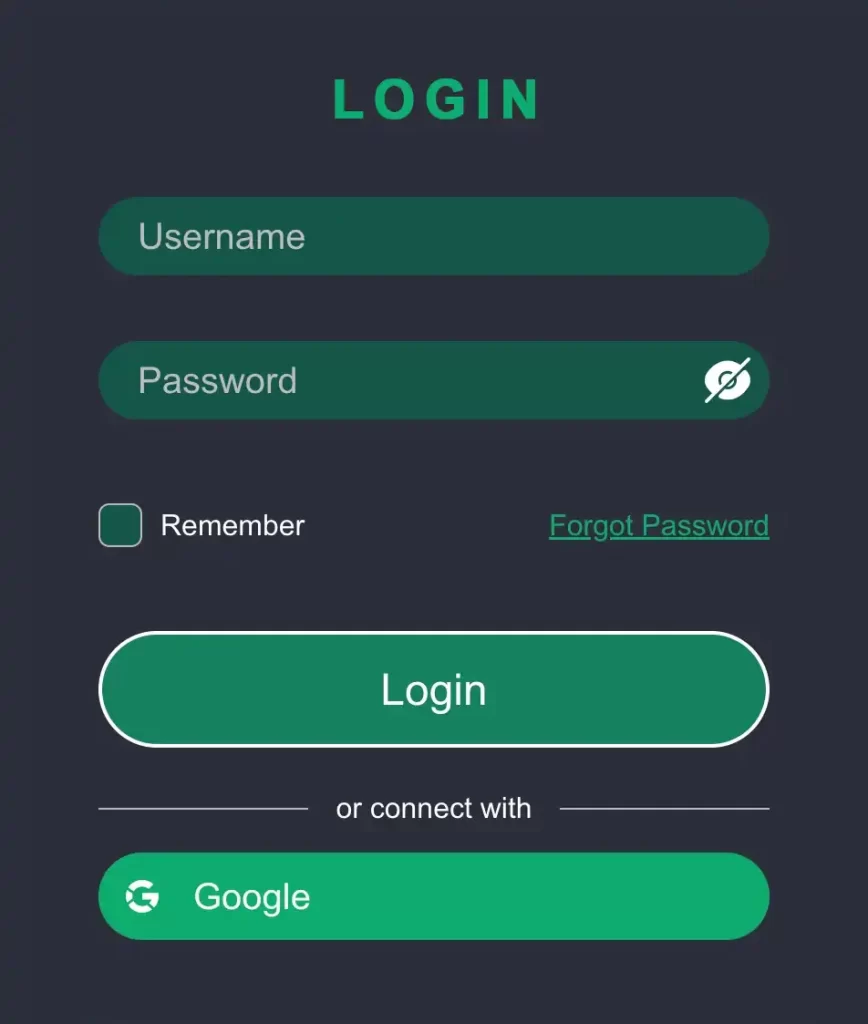Tap the Login button
Viewport: 868px width, 1024px height.
(x=433, y=689)
